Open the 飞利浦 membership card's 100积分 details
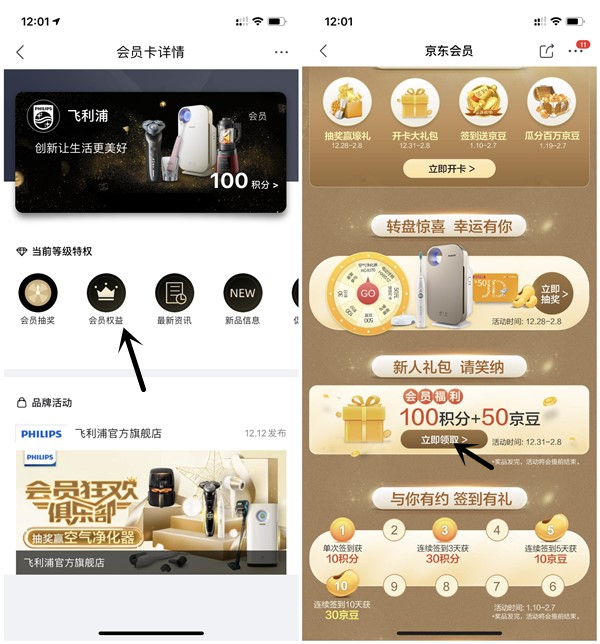The image size is (600, 644). (x=245, y=184)
